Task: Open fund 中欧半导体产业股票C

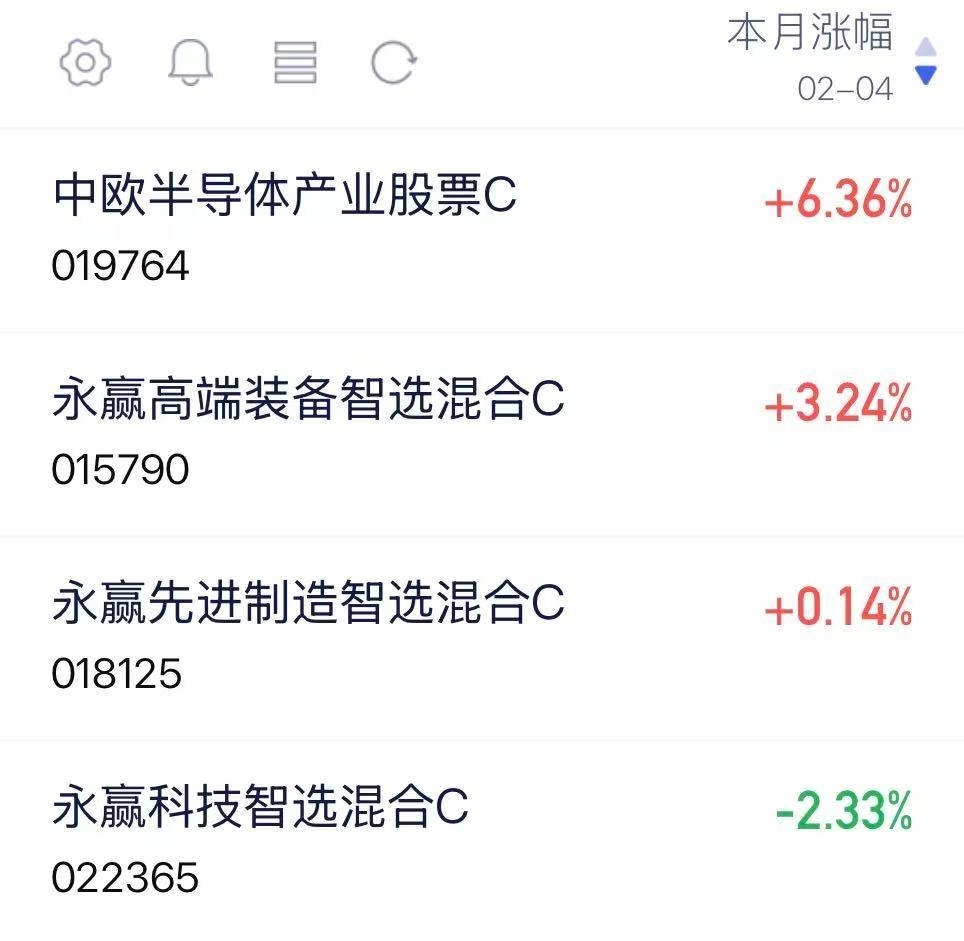Action: click(x=285, y=197)
